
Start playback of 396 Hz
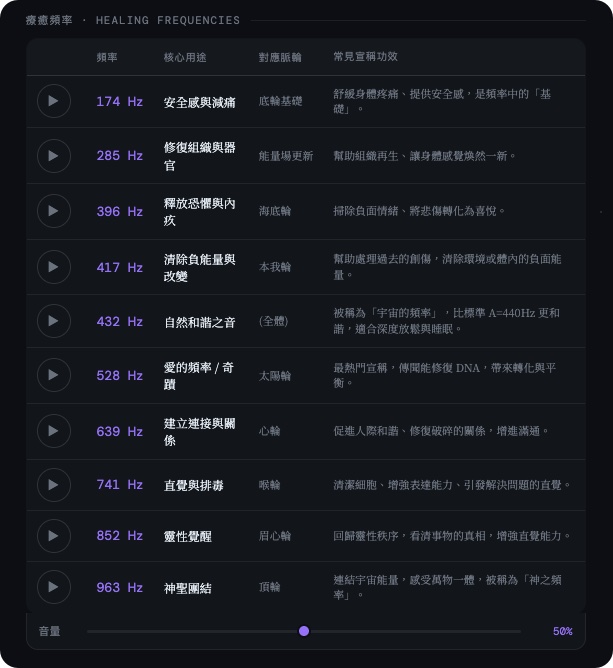(54, 211)
